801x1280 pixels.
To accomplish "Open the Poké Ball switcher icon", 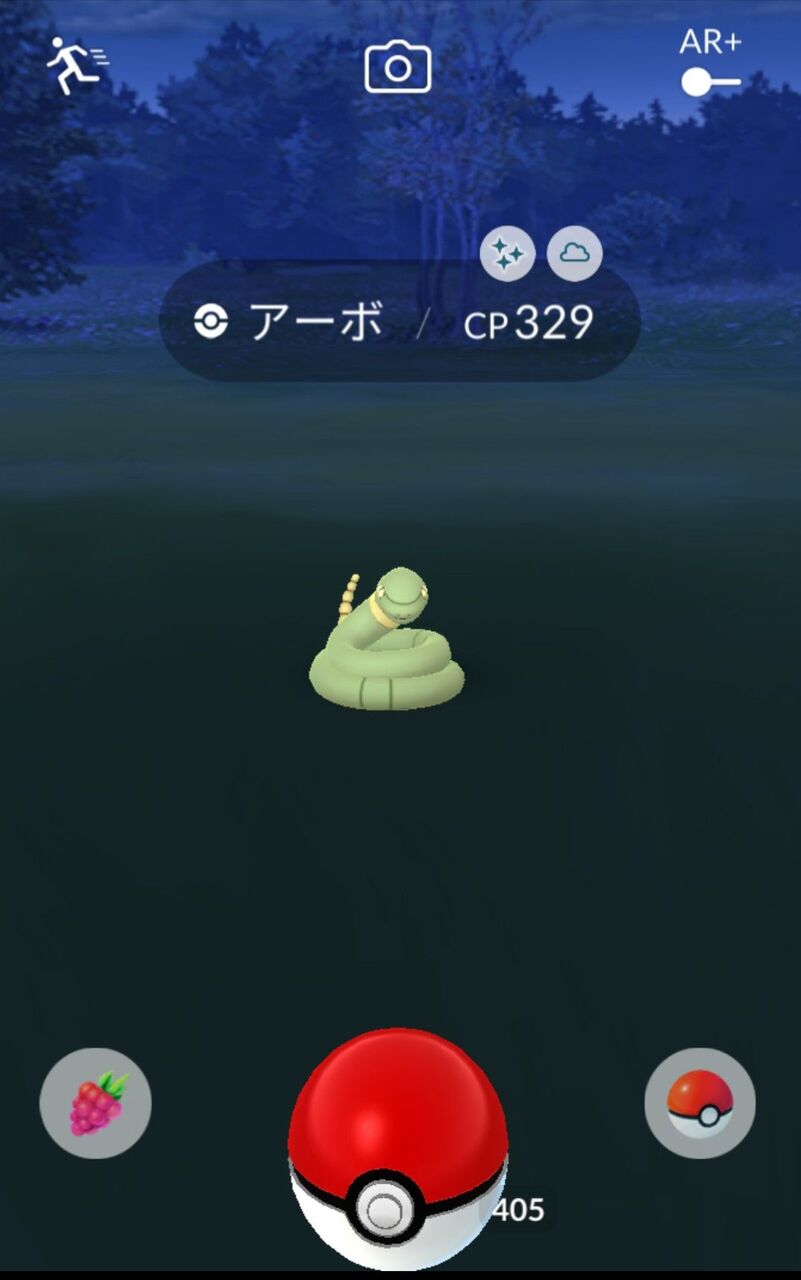I will 699,1103.
